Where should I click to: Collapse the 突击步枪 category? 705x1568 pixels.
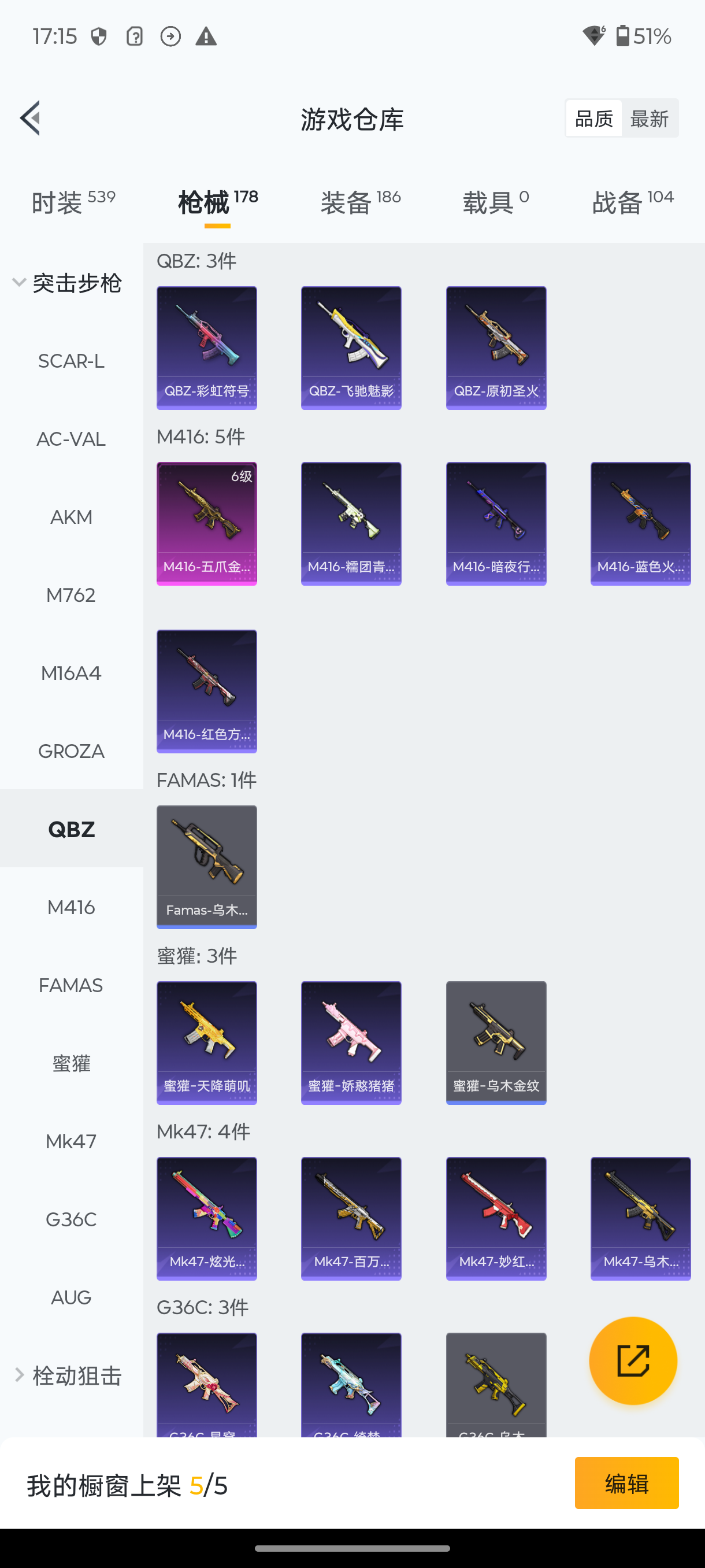[x=68, y=283]
